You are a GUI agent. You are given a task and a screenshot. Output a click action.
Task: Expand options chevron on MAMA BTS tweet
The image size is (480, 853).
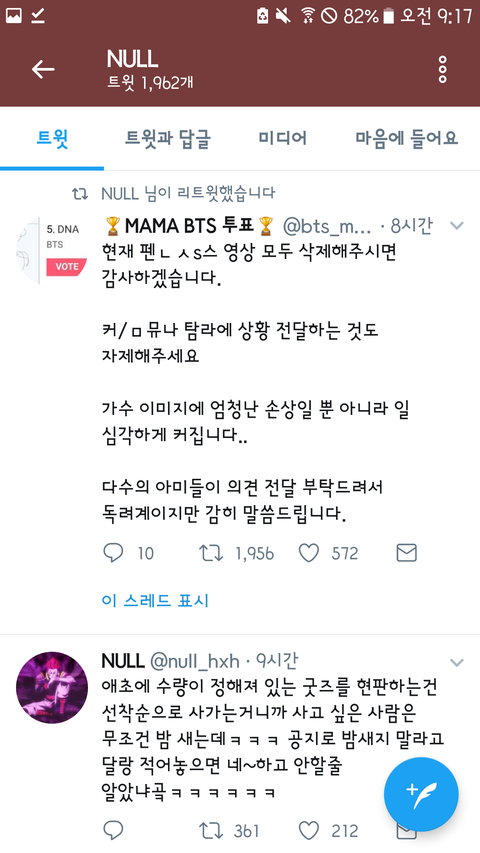[456, 225]
